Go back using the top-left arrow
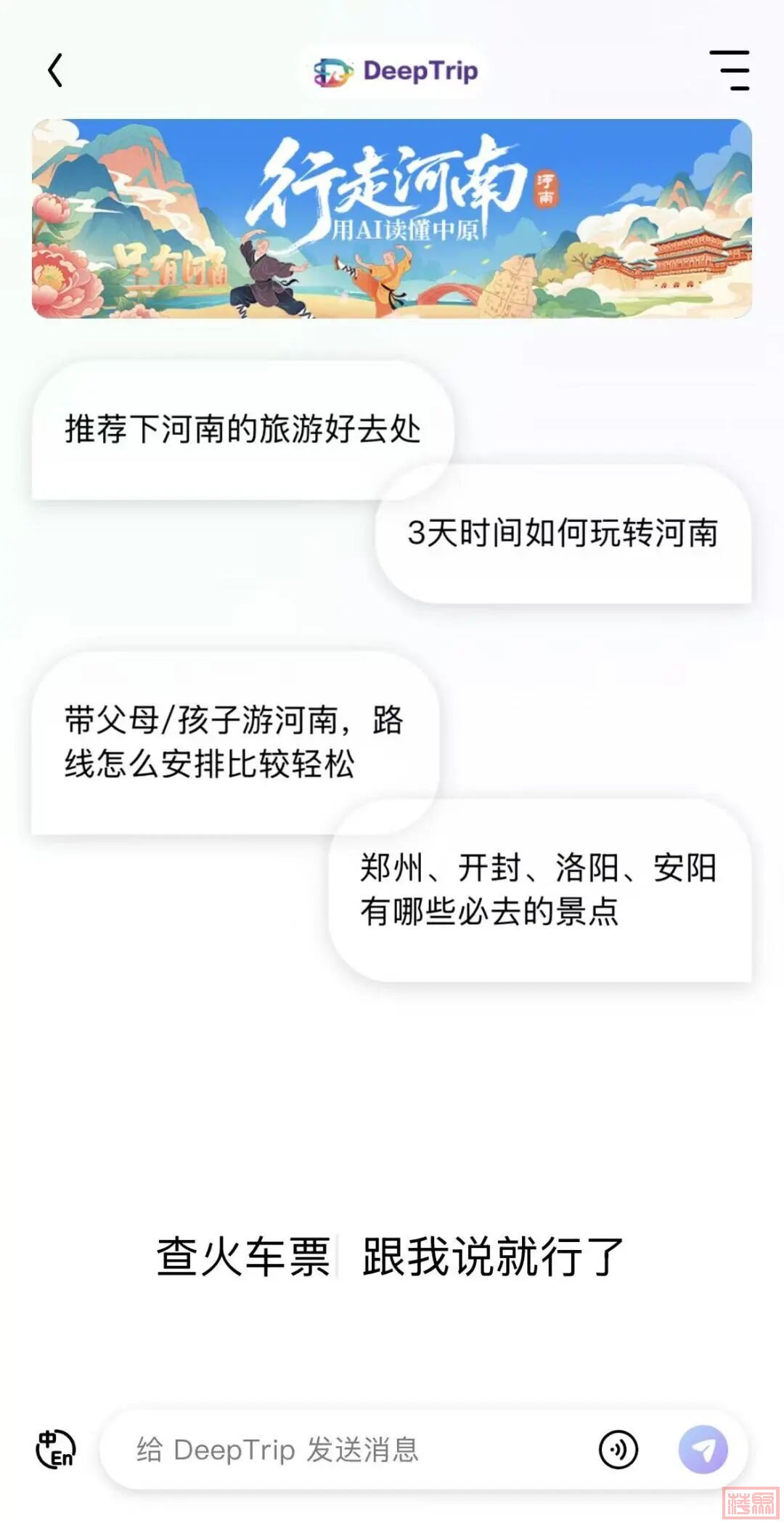Screen dimensions: 784x1523 pyautogui.click(x=55, y=70)
